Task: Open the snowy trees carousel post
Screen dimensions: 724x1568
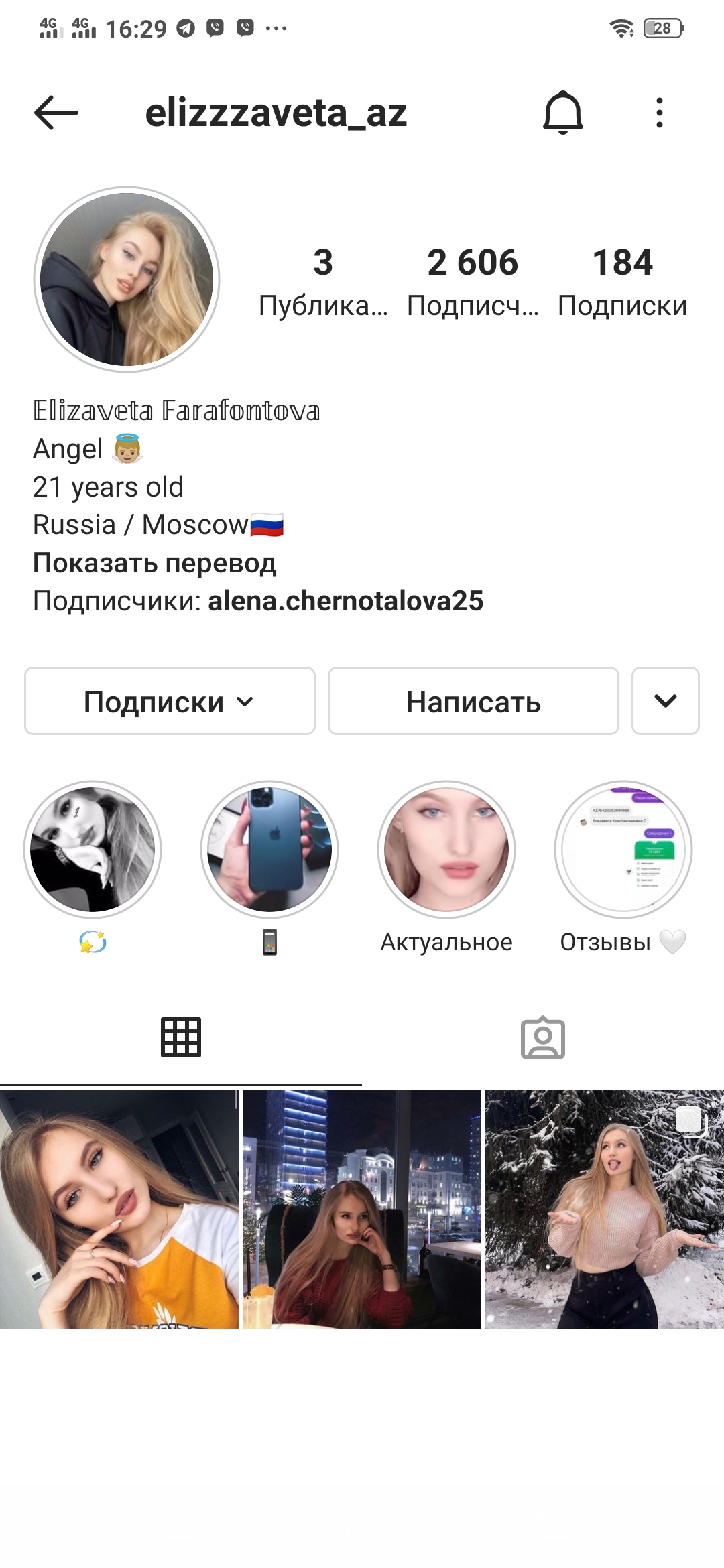Action: tap(605, 1210)
